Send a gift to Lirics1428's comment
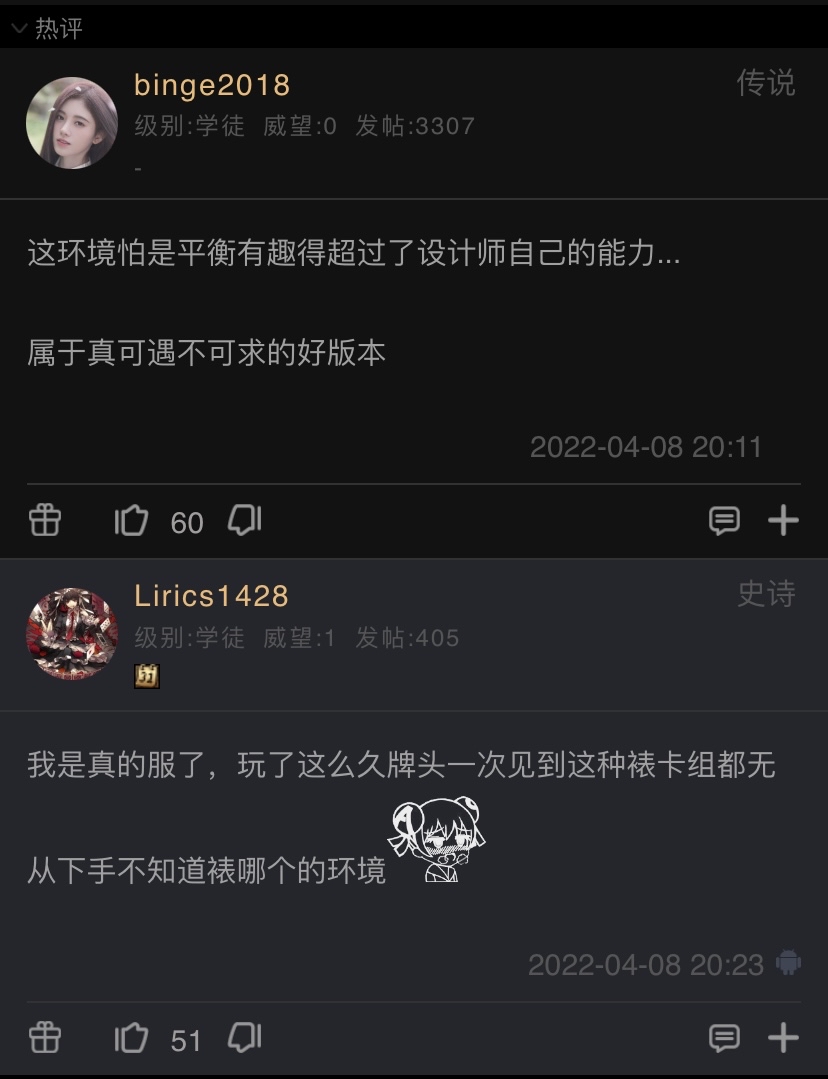This screenshot has height=1079, width=828. 45,1038
